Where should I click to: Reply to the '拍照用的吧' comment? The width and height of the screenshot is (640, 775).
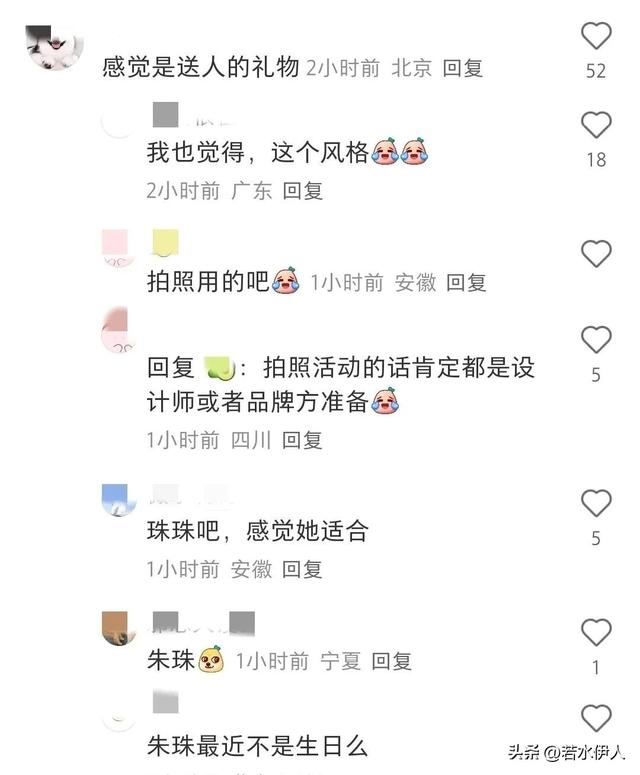click(466, 283)
